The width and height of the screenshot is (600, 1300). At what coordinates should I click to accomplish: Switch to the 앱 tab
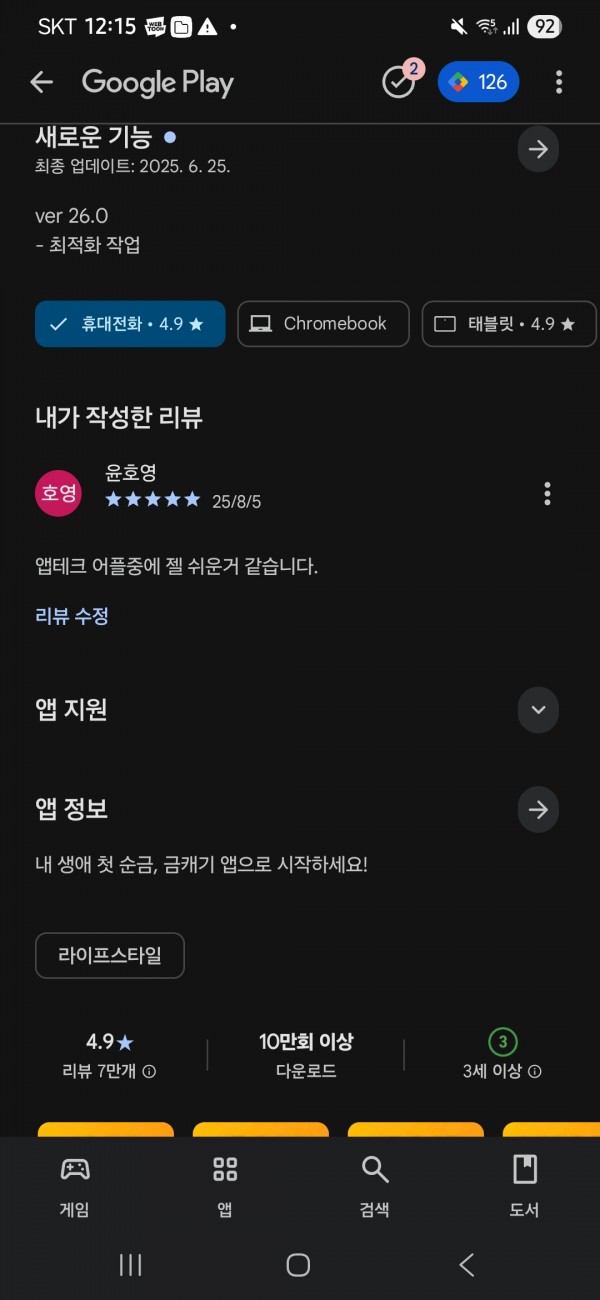[x=225, y=1186]
